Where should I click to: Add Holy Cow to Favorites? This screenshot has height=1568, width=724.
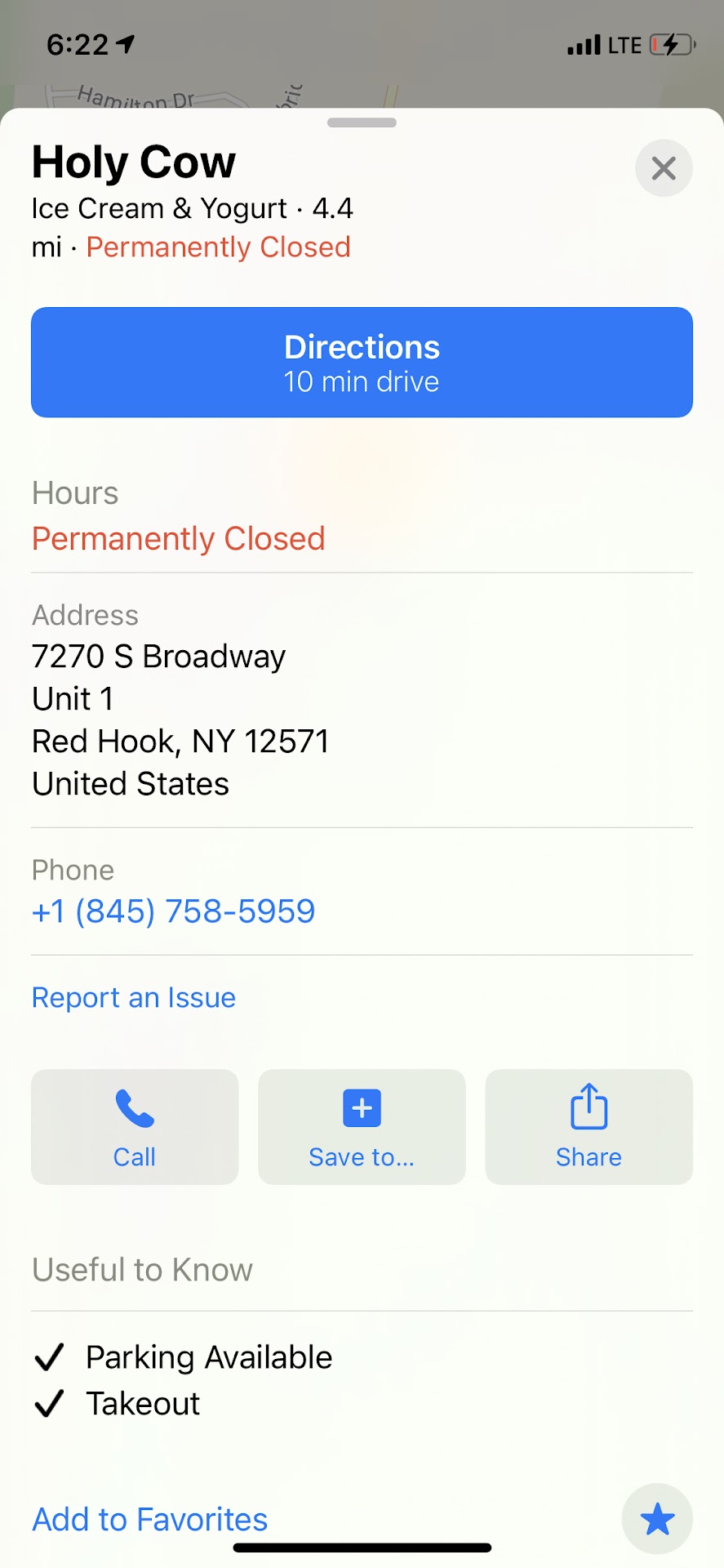[x=150, y=1520]
